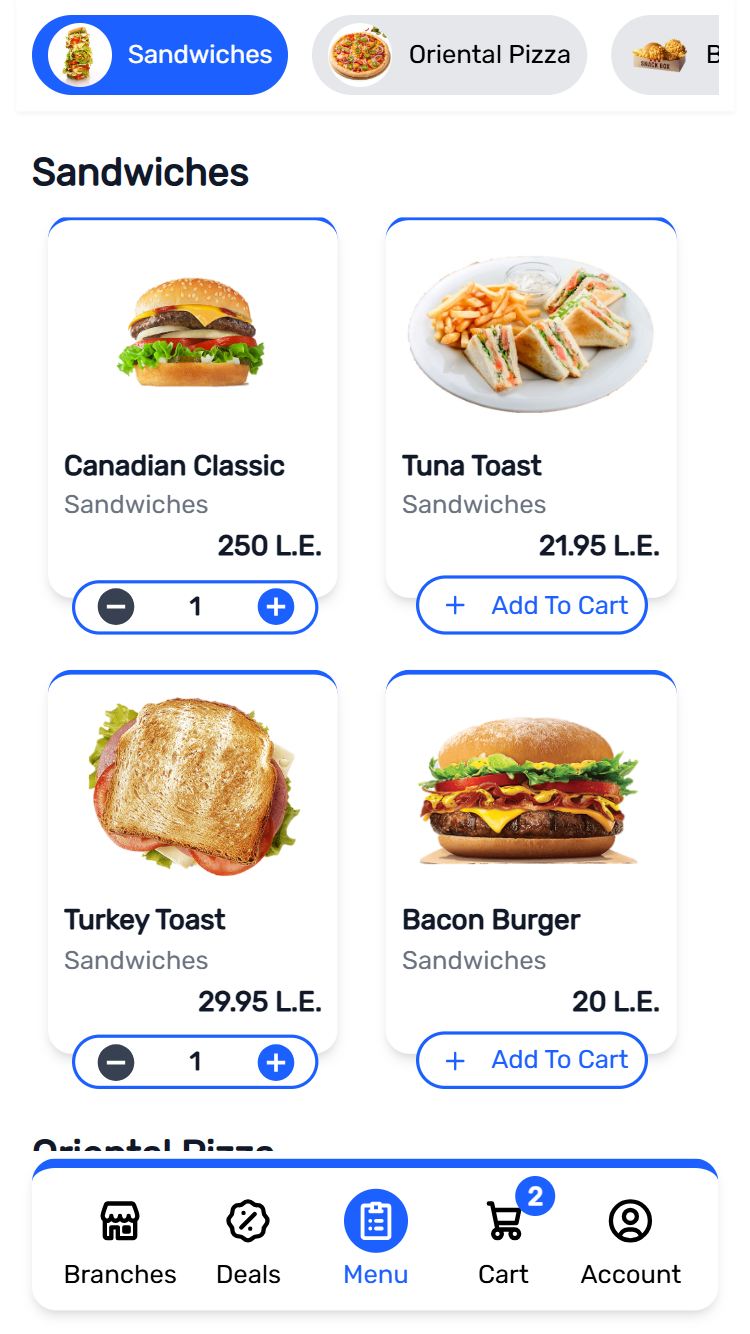View Tuna Toast details
The image size is (750, 1334).
click(531, 400)
